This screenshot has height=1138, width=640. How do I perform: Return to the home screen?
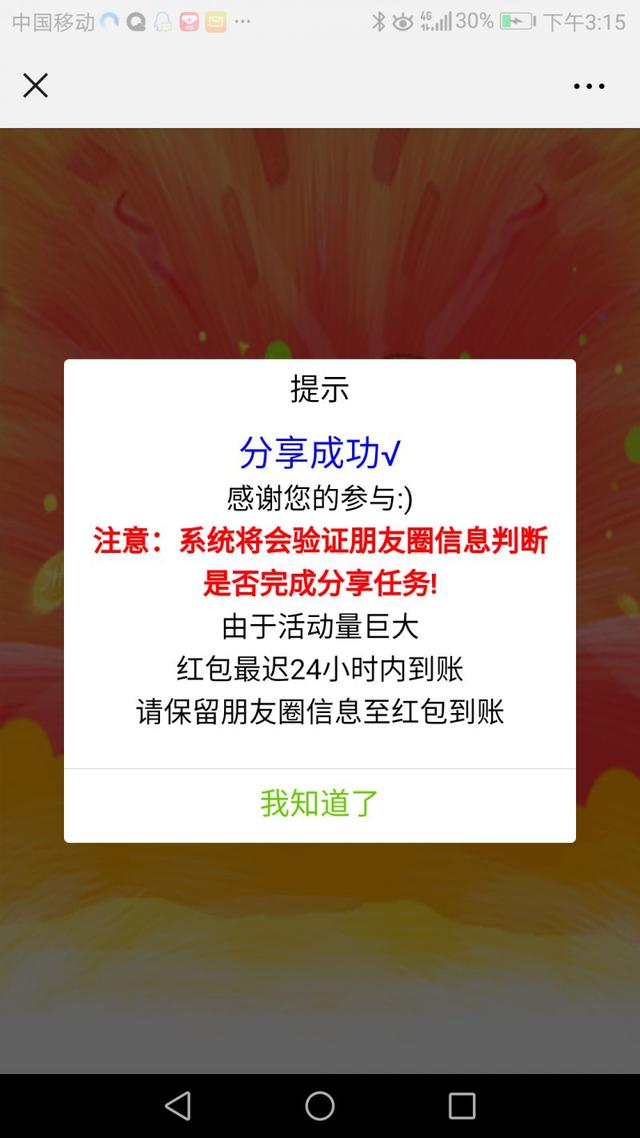[x=320, y=1105]
